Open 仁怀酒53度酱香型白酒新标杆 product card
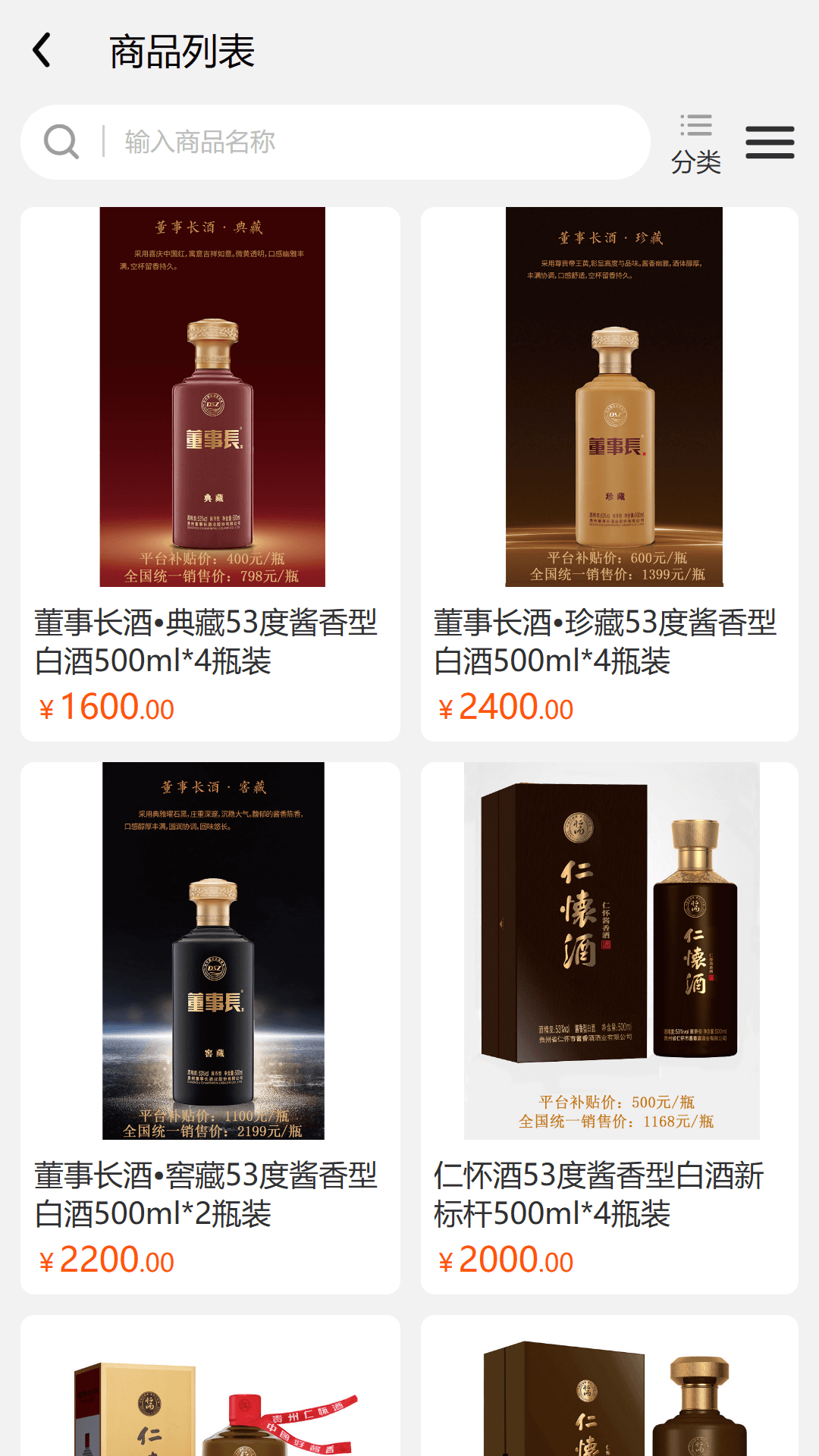This screenshot has height=1456, width=819. click(610, 1028)
